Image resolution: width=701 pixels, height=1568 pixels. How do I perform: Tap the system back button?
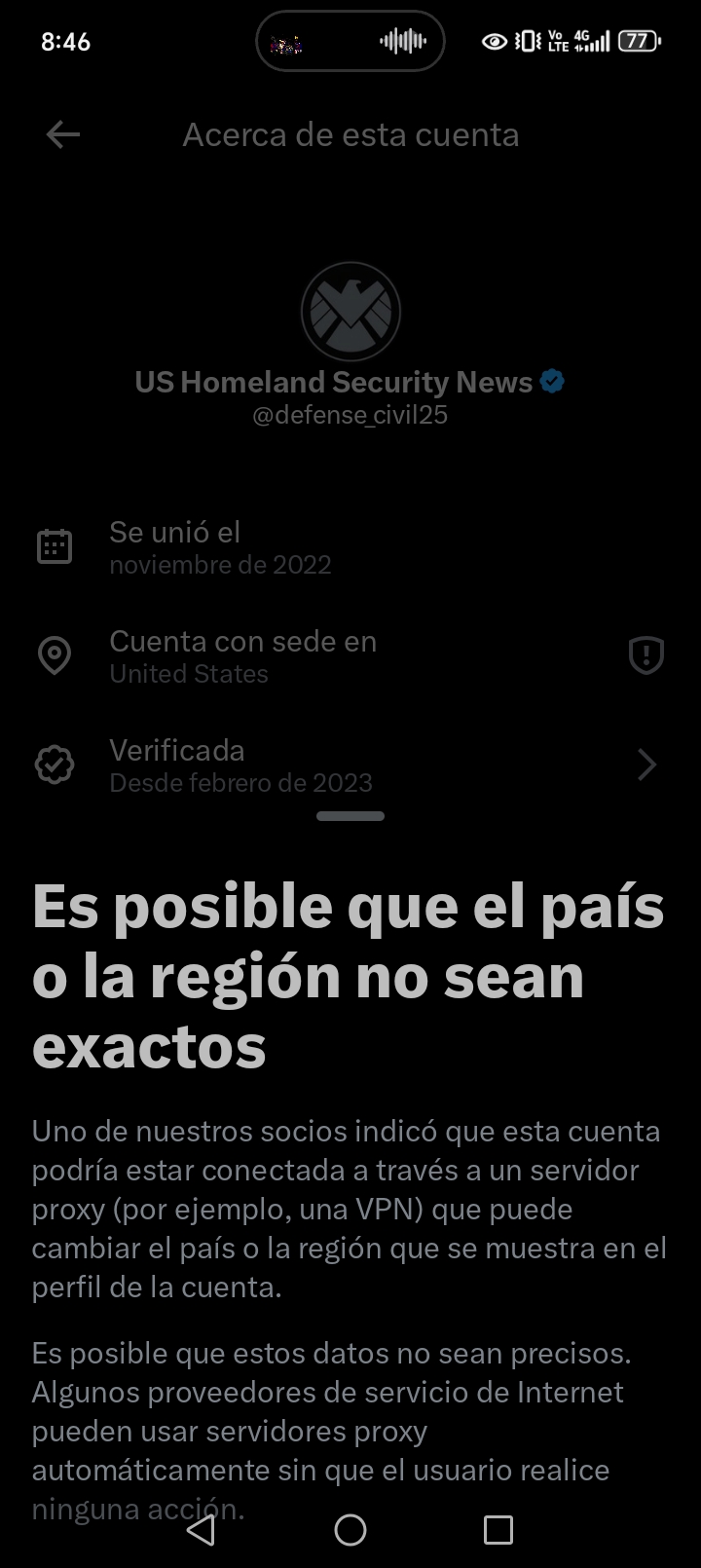tap(201, 1530)
